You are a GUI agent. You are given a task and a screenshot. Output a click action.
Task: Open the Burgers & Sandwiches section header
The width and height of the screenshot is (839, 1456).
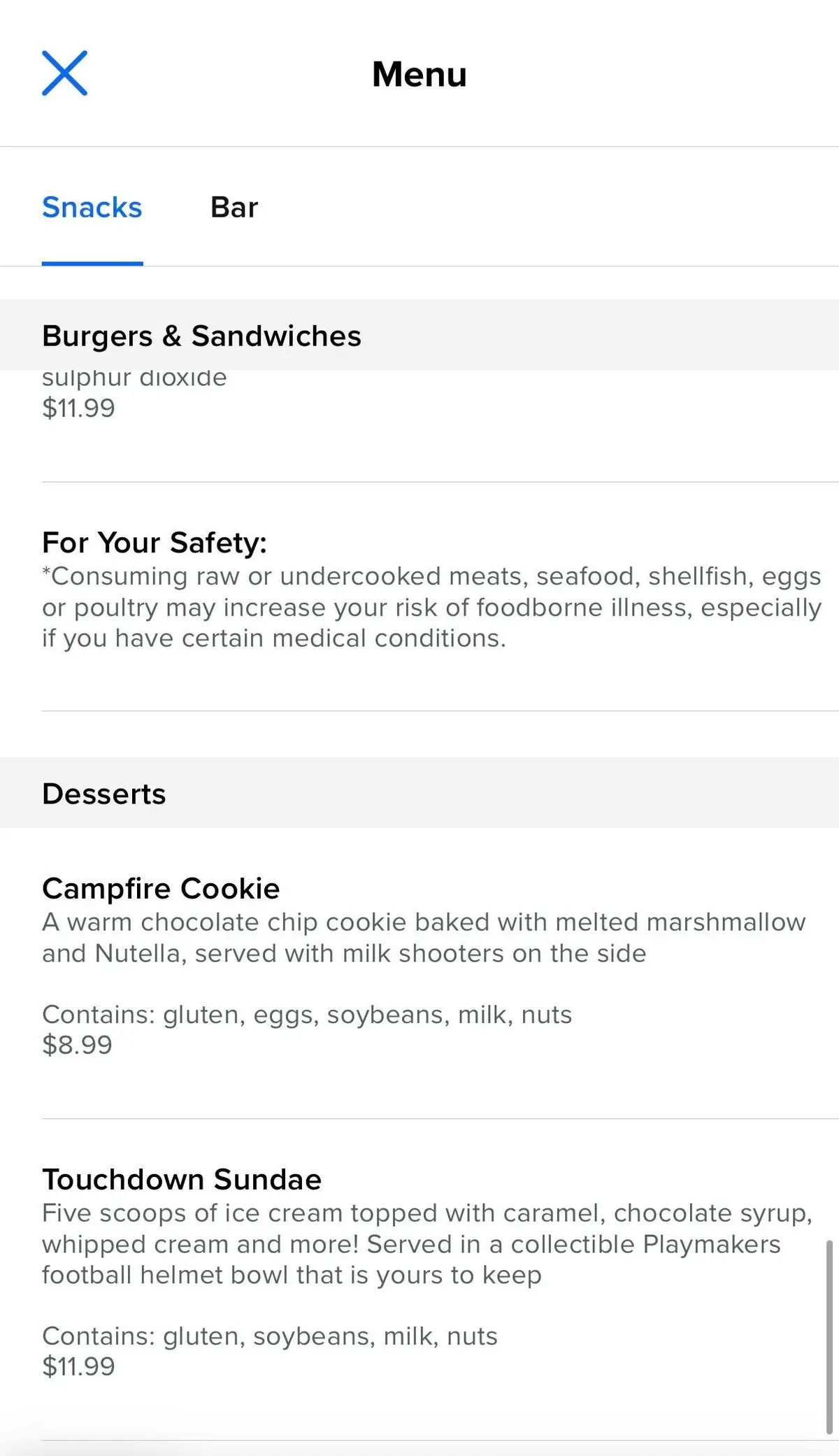tap(201, 335)
